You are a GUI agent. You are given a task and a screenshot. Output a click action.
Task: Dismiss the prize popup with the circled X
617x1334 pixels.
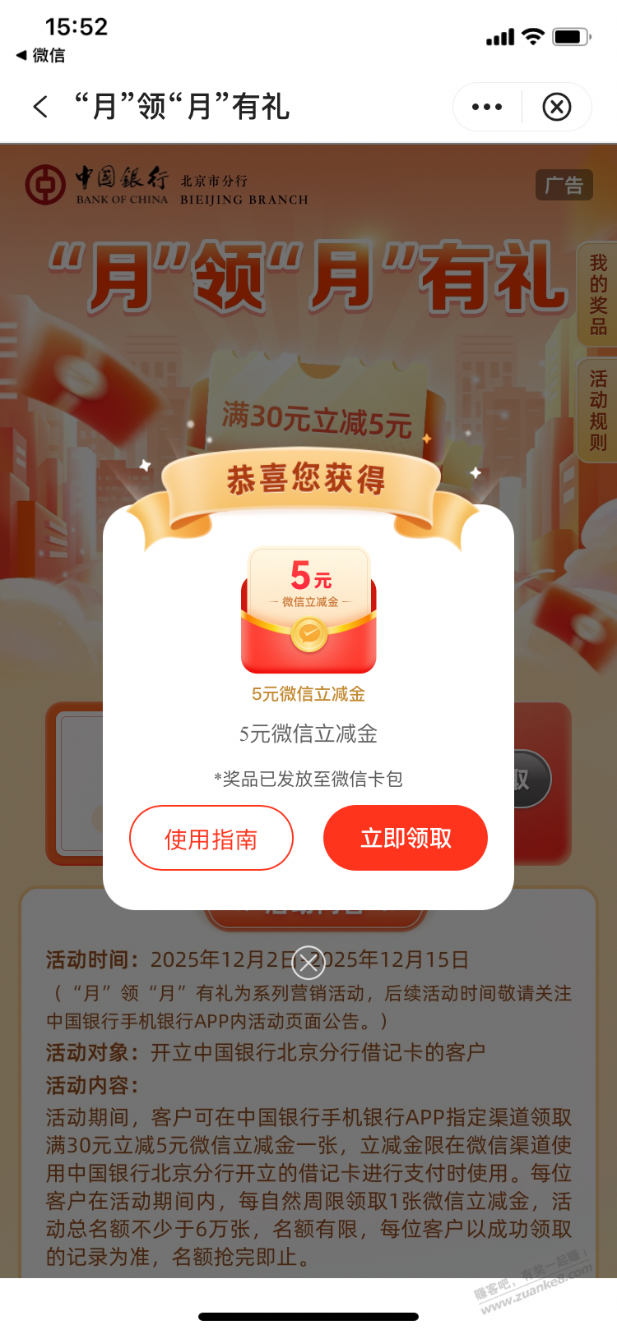[x=308, y=963]
